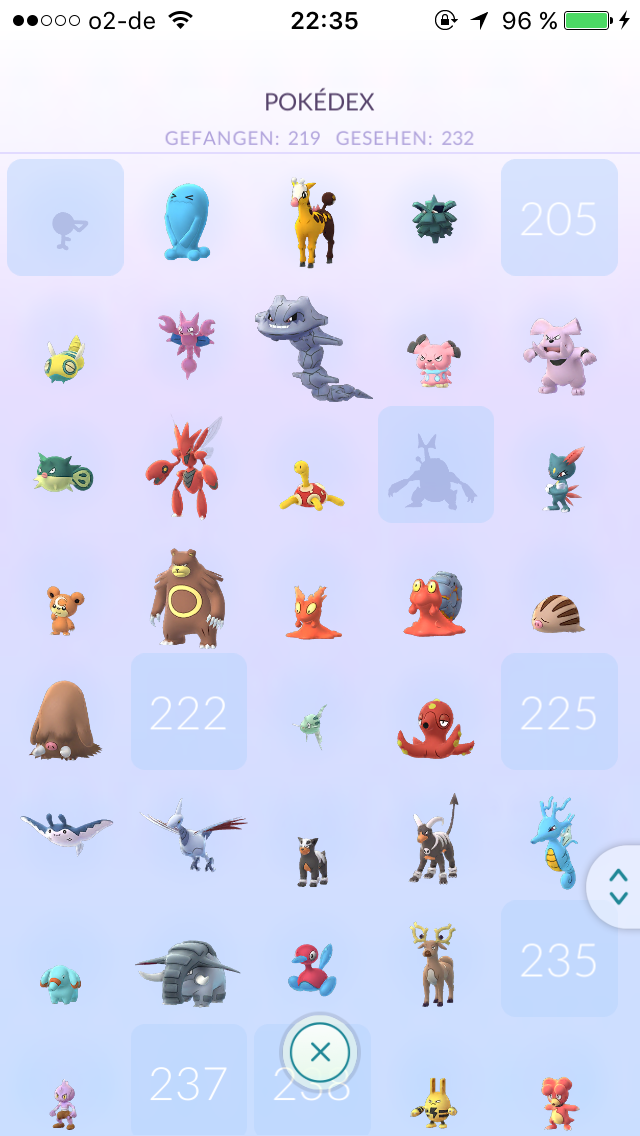This screenshot has height=1136, width=640.
Task: Tap the empty slot numbered 205
Action: 559,217
